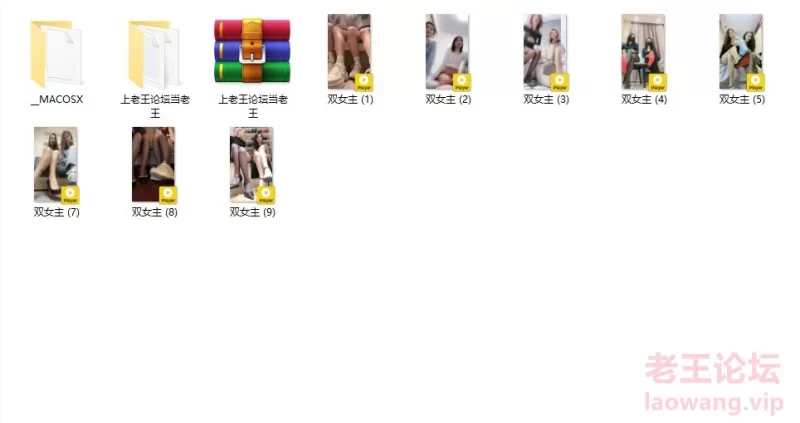Open the __MACOSX folder

56,53
